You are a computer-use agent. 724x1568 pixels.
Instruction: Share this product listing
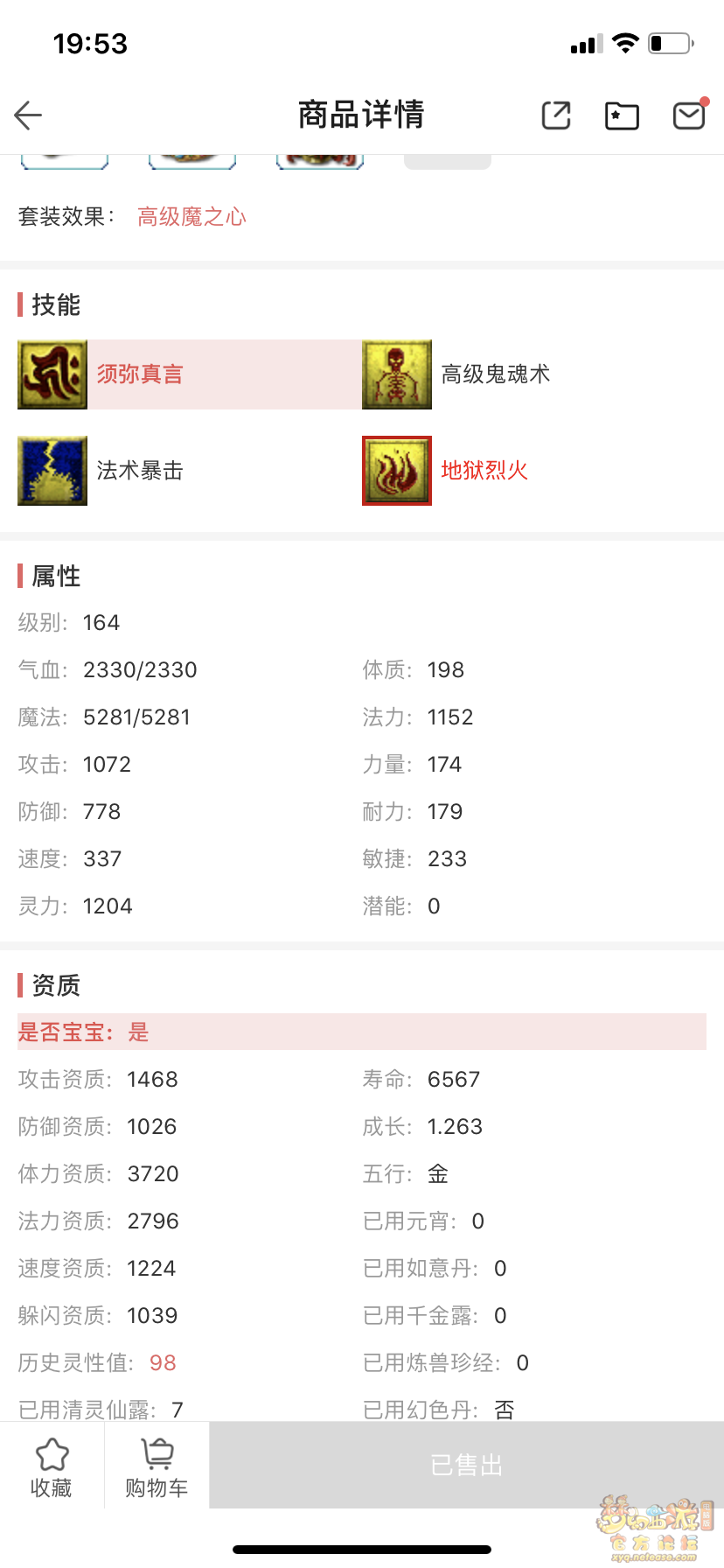coord(556,115)
